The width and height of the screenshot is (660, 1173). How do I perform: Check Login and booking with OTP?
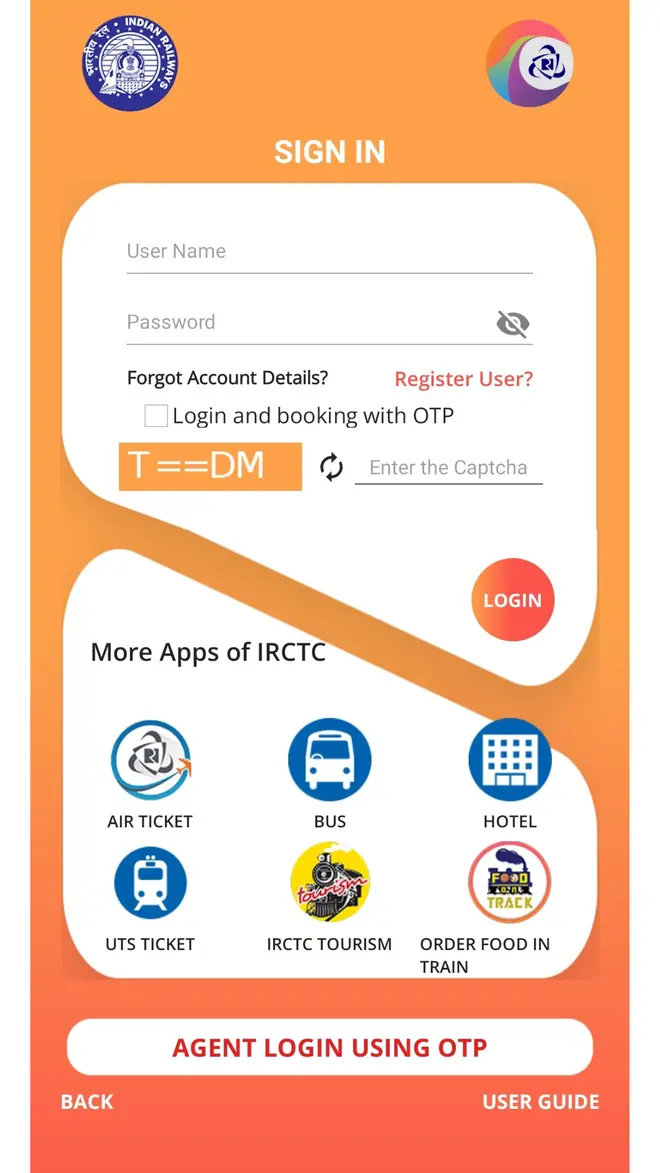click(156, 416)
